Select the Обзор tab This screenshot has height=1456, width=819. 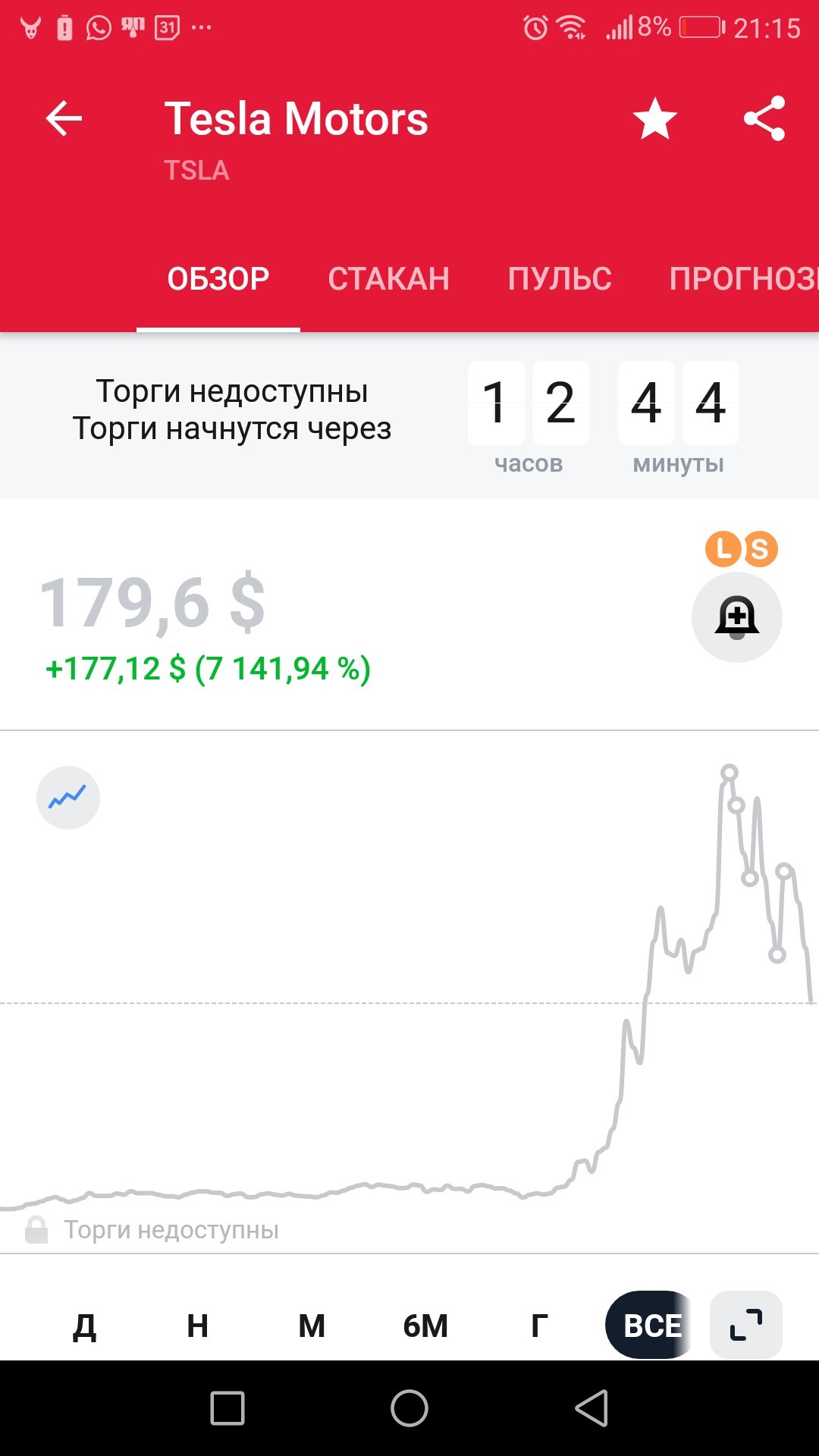click(x=218, y=279)
